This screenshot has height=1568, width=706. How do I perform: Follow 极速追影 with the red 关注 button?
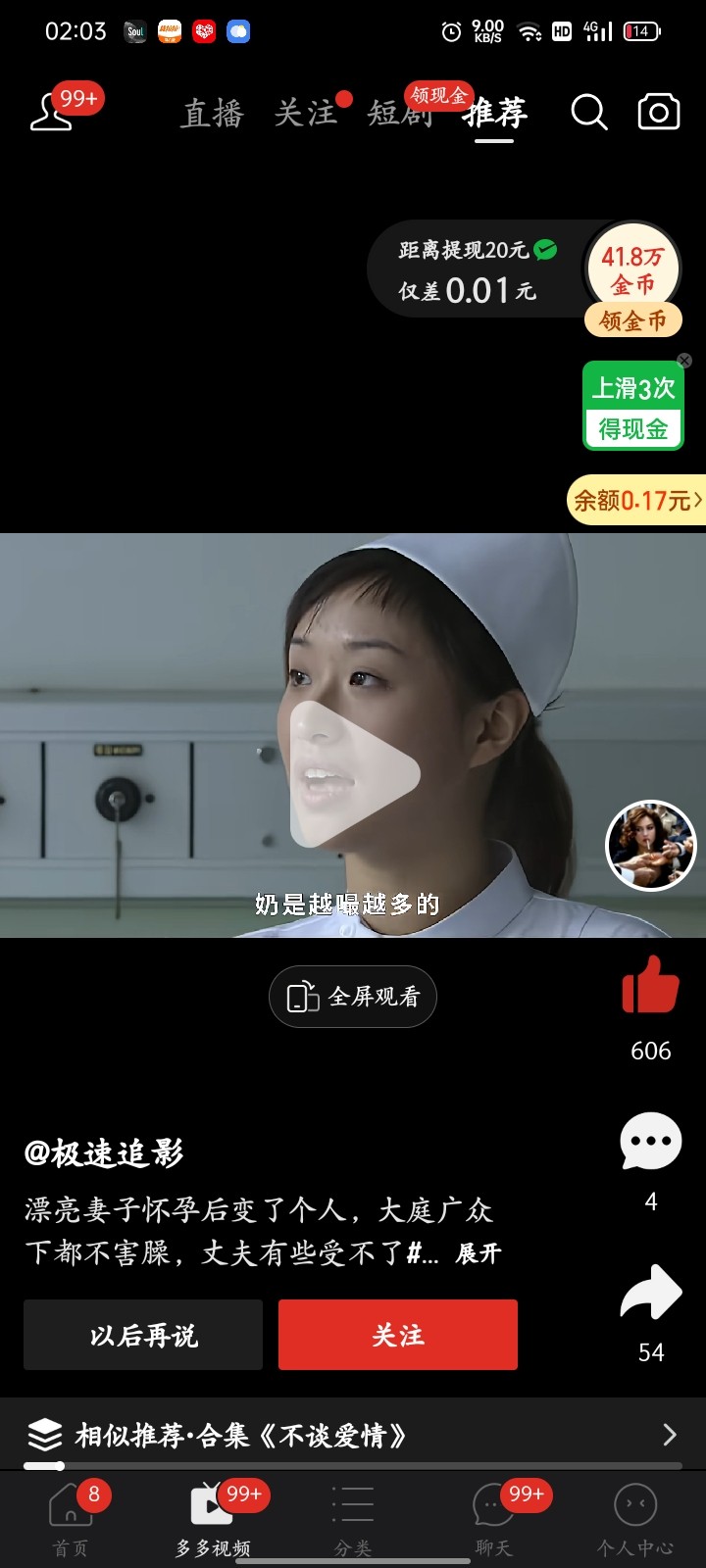pyautogui.click(x=398, y=1335)
